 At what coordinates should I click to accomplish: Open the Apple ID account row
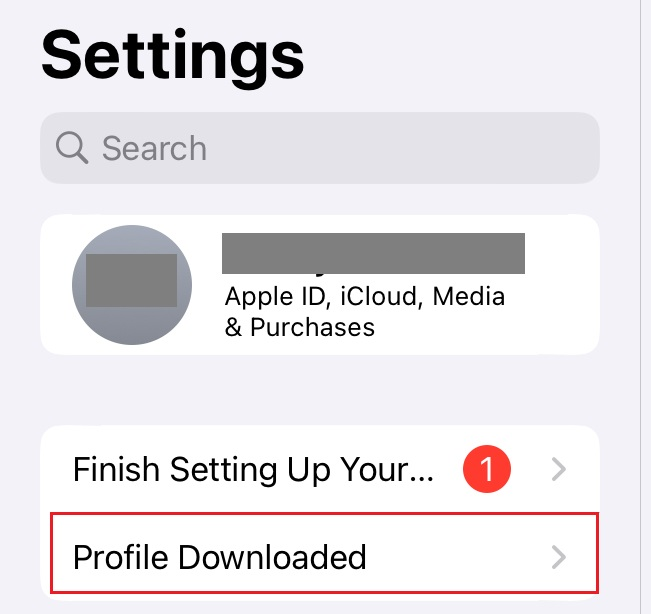[x=320, y=284]
